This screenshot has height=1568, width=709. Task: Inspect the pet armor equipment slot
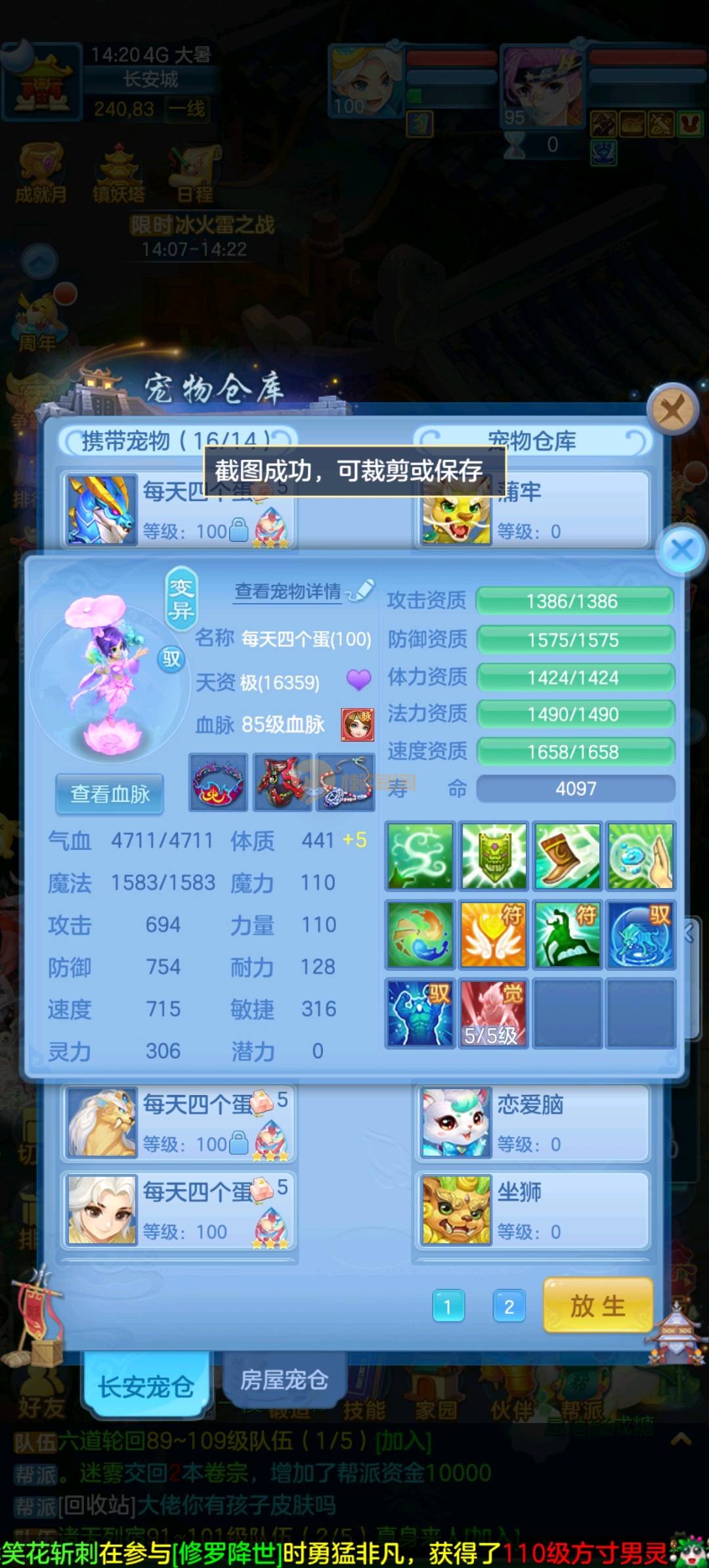[283, 782]
